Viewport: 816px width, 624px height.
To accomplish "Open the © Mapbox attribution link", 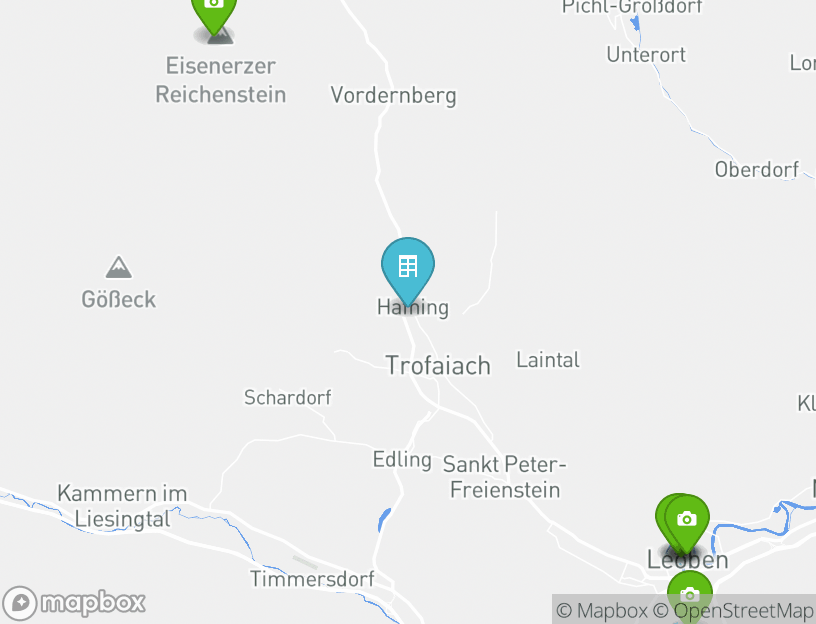I will click(x=602, y=610).
